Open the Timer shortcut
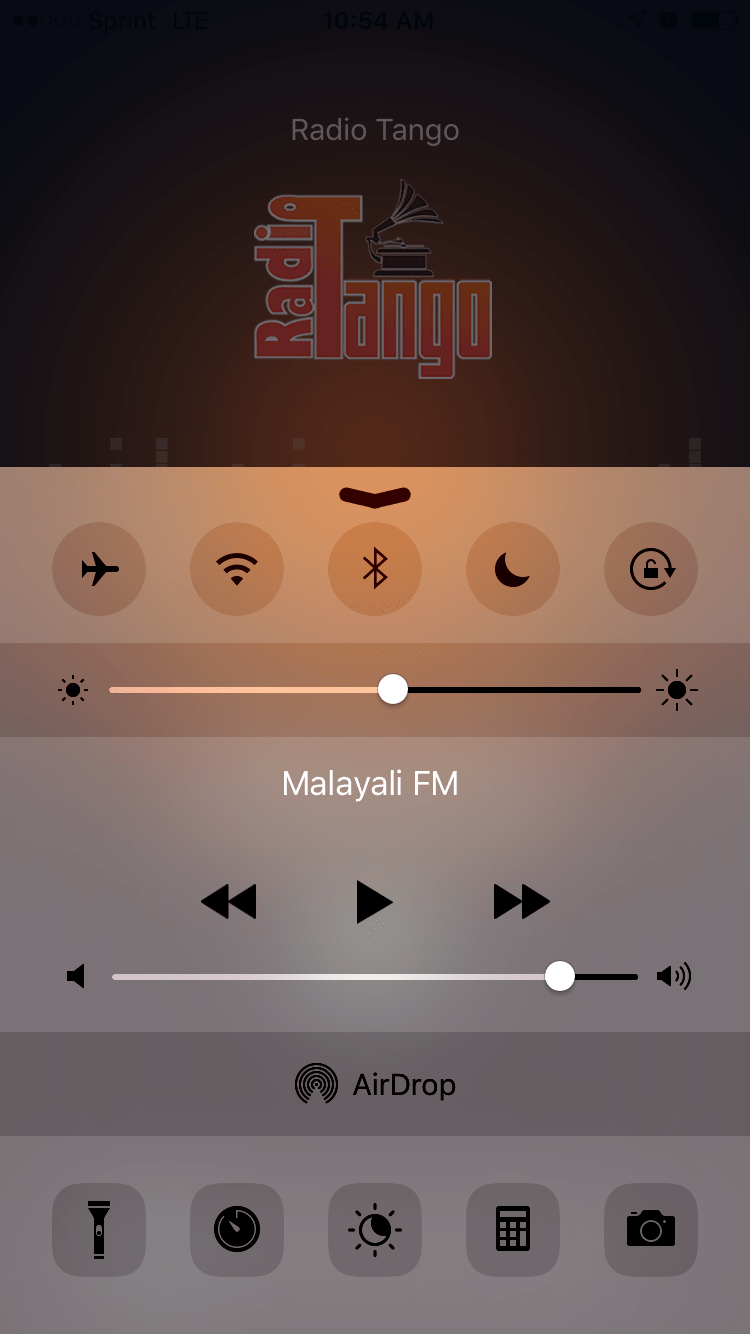Viewport: 750px width, 1334px height. coord(237,1229)
